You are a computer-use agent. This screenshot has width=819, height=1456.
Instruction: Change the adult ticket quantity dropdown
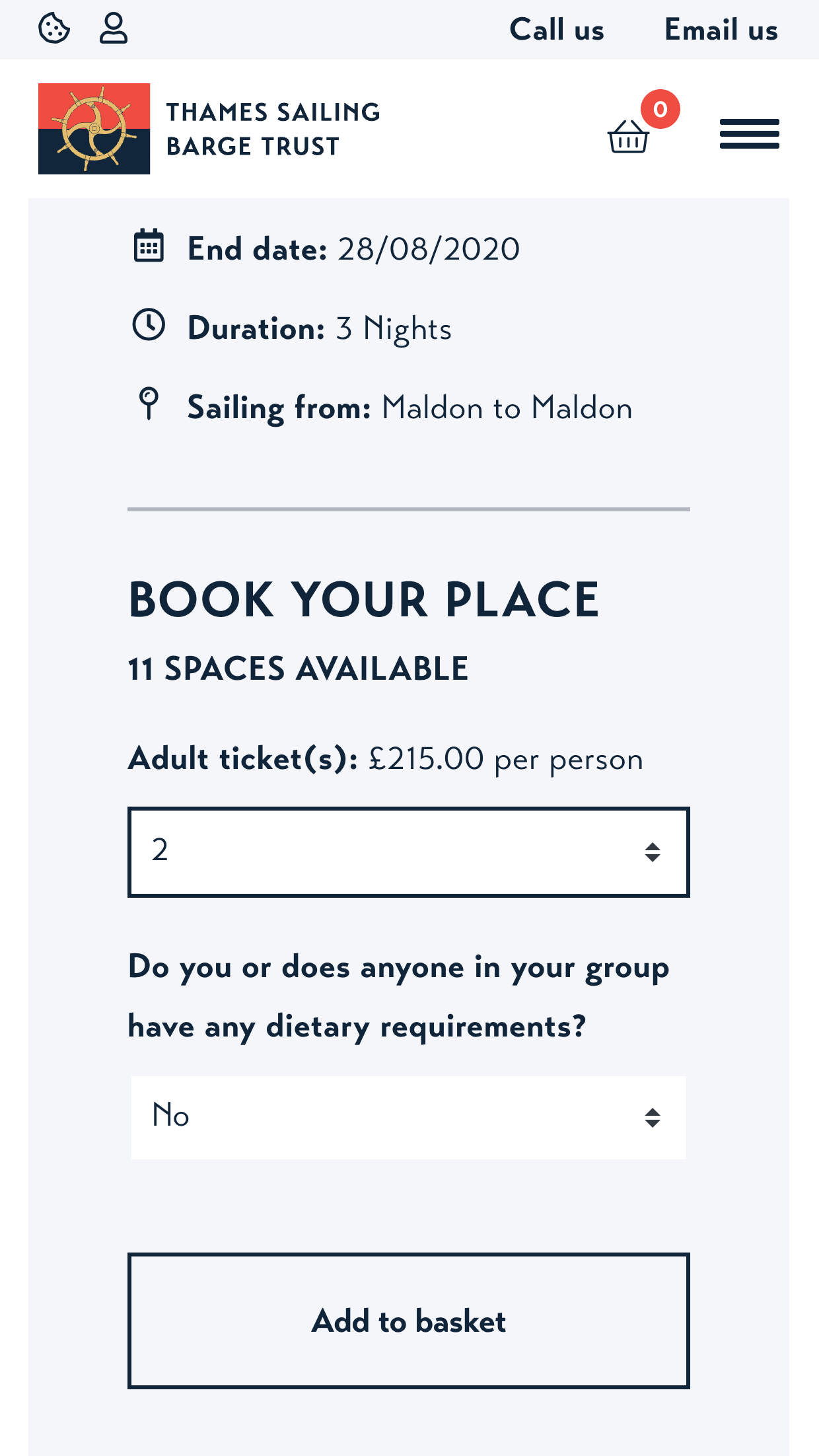(x=409, y=852)
